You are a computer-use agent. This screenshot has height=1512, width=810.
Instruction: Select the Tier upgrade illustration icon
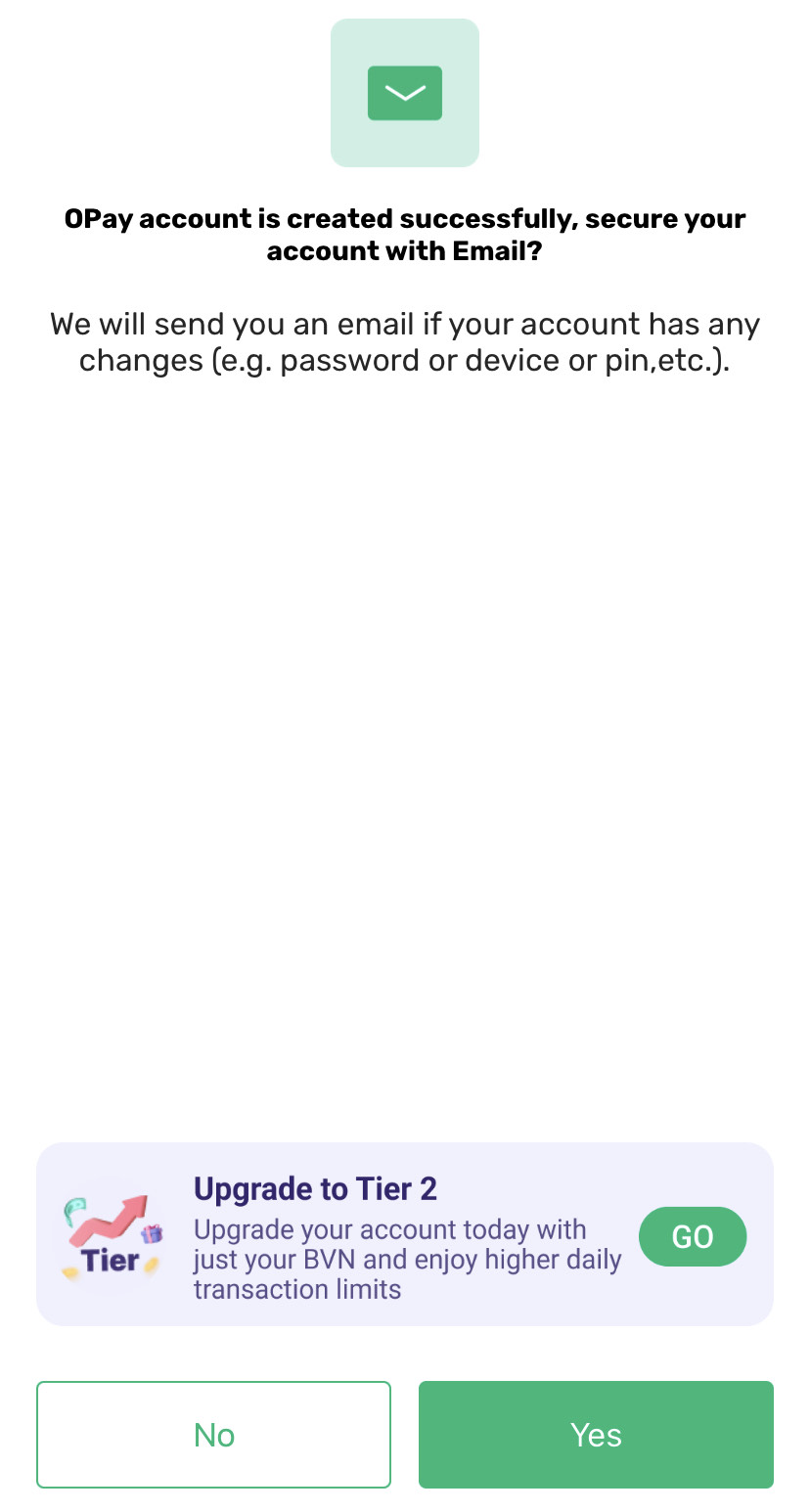110,1234
